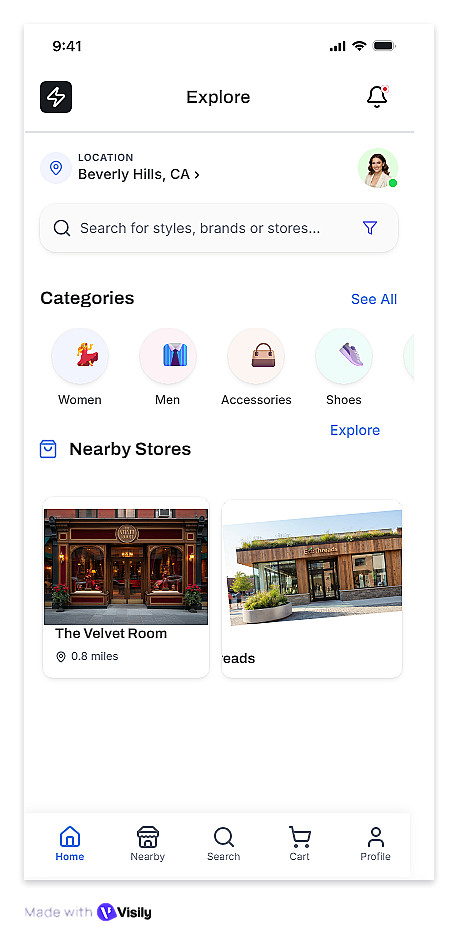See All categories
Image resolution: width=458 pixels, height=944 pixels.
point(374,299)
